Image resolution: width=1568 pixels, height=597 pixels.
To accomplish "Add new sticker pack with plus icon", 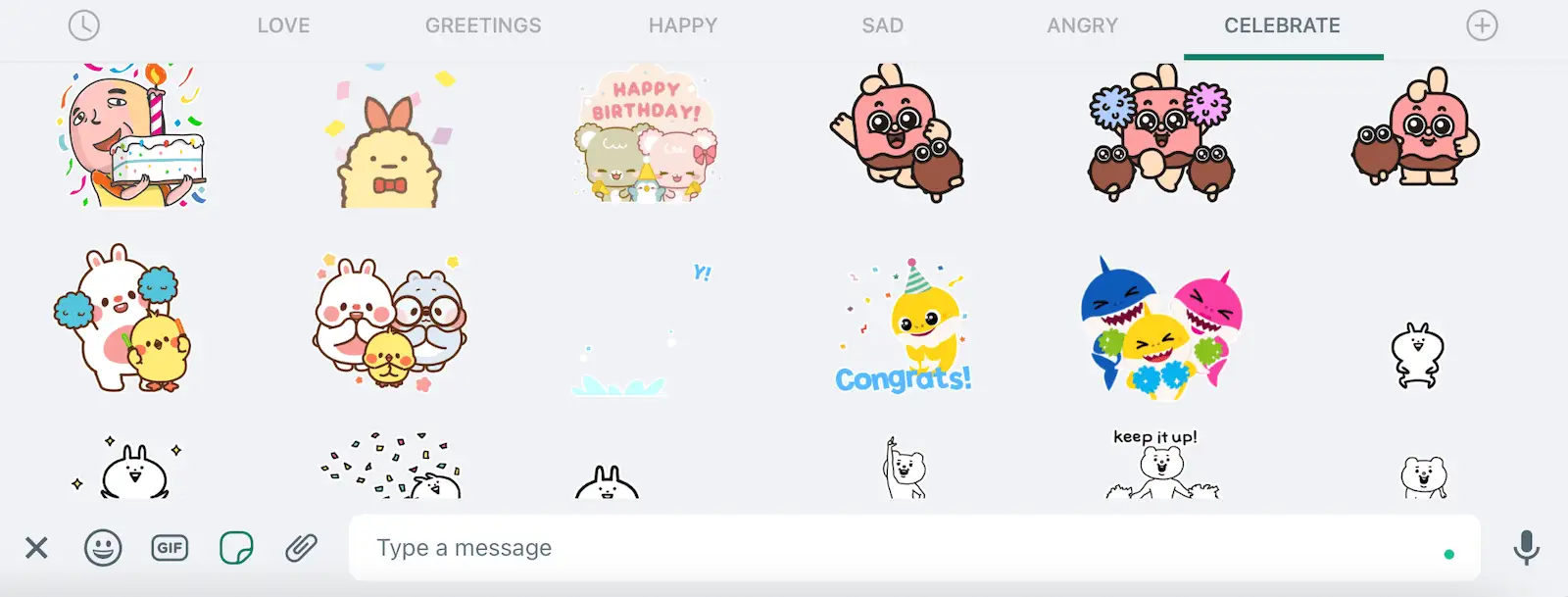I will (x=1482, y=25).
